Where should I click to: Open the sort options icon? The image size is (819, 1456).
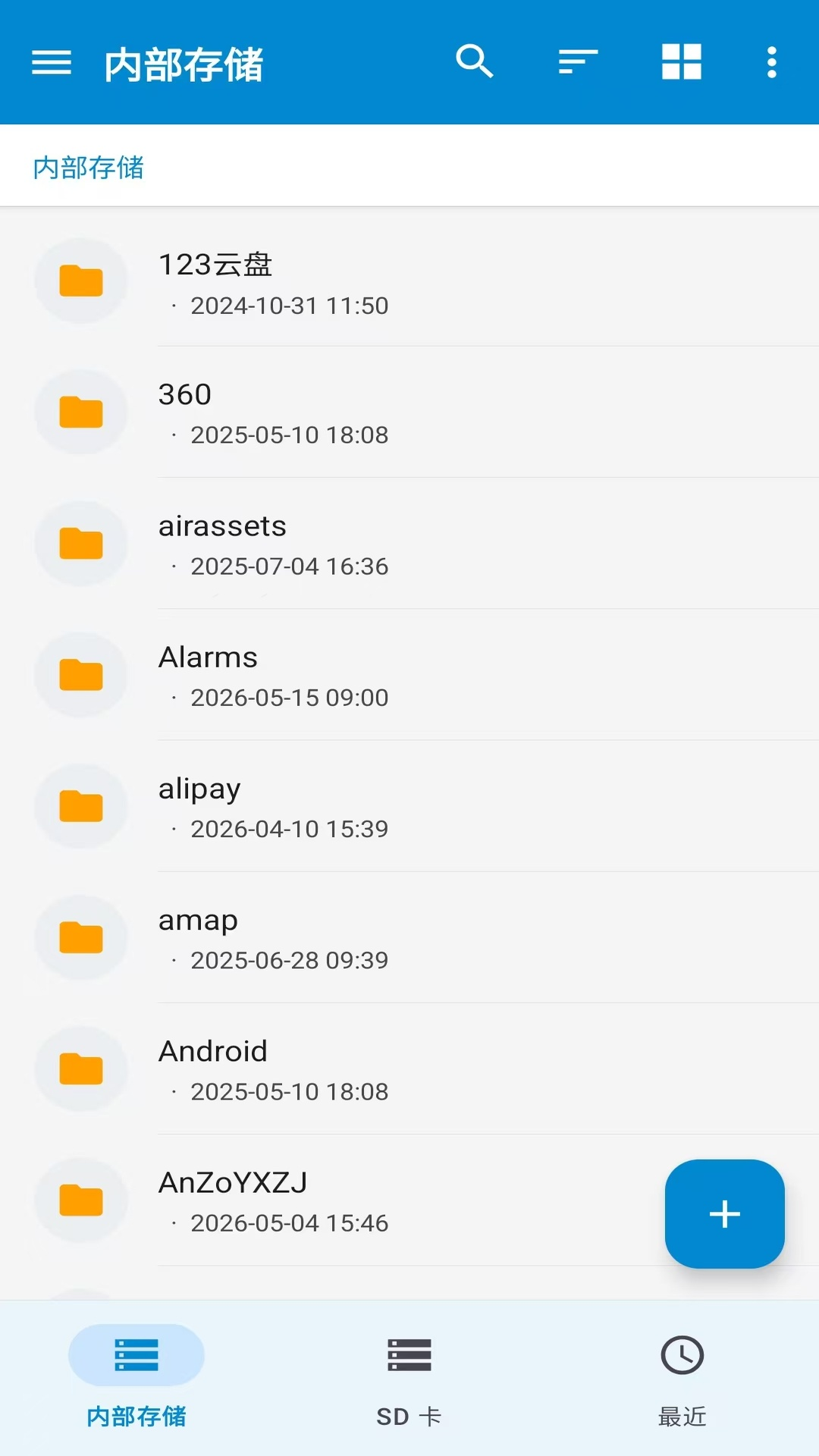pyautogui.click(x=578, y=62)
